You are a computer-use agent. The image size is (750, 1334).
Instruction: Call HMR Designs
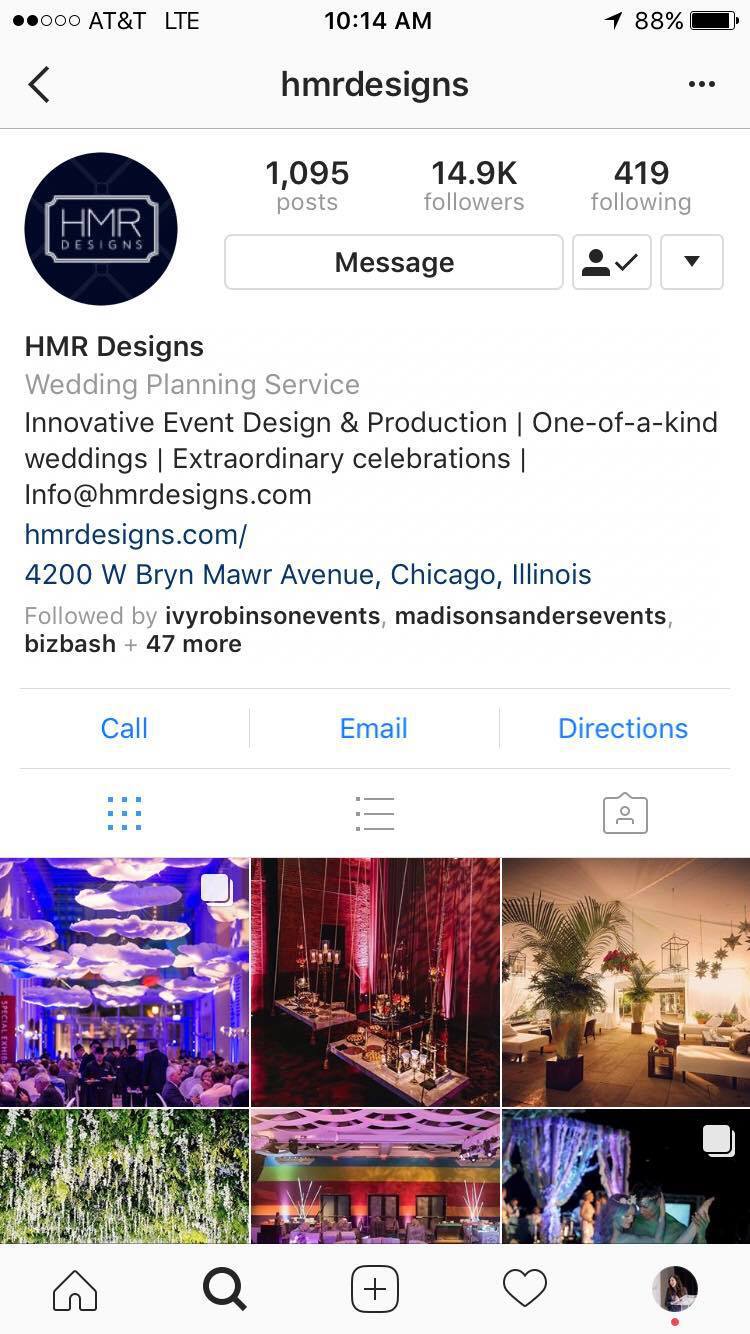click(124, 728)
